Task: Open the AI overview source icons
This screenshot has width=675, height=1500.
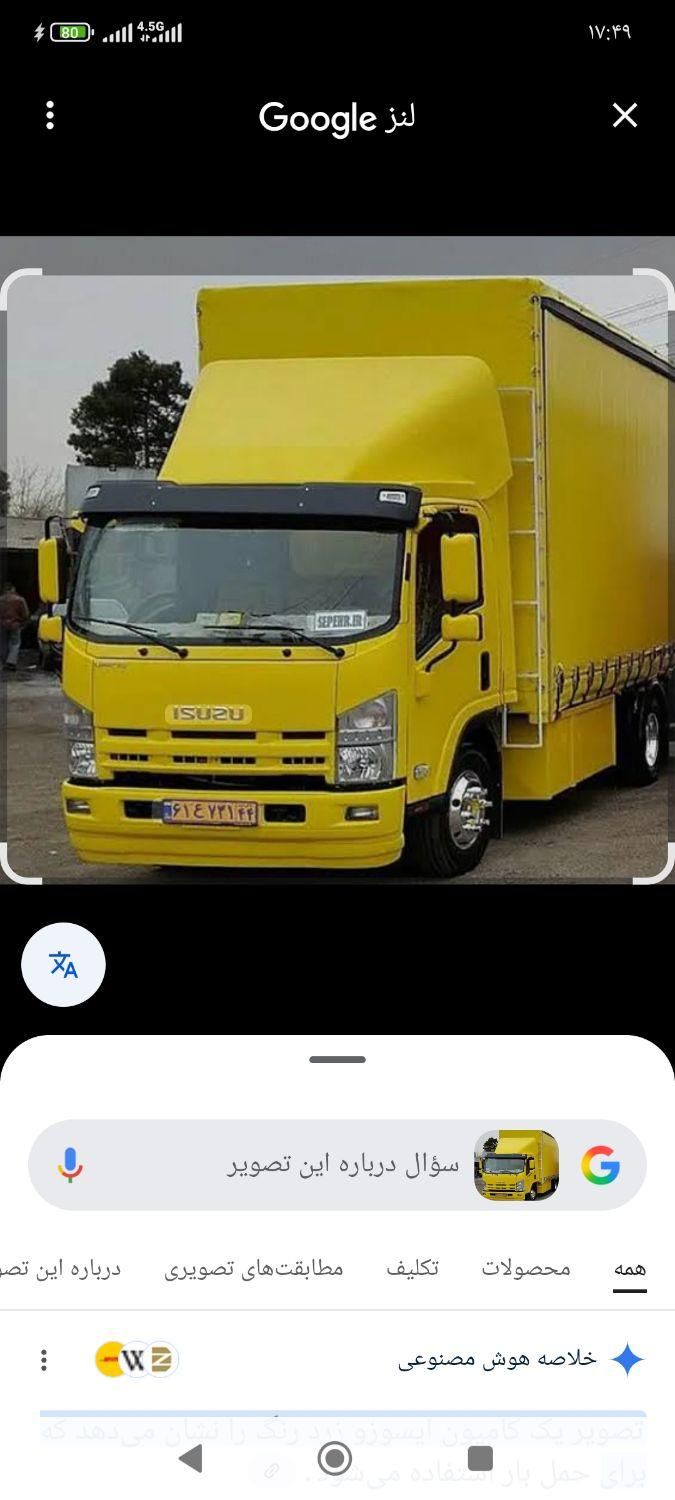Action: tap(136, 1359)
